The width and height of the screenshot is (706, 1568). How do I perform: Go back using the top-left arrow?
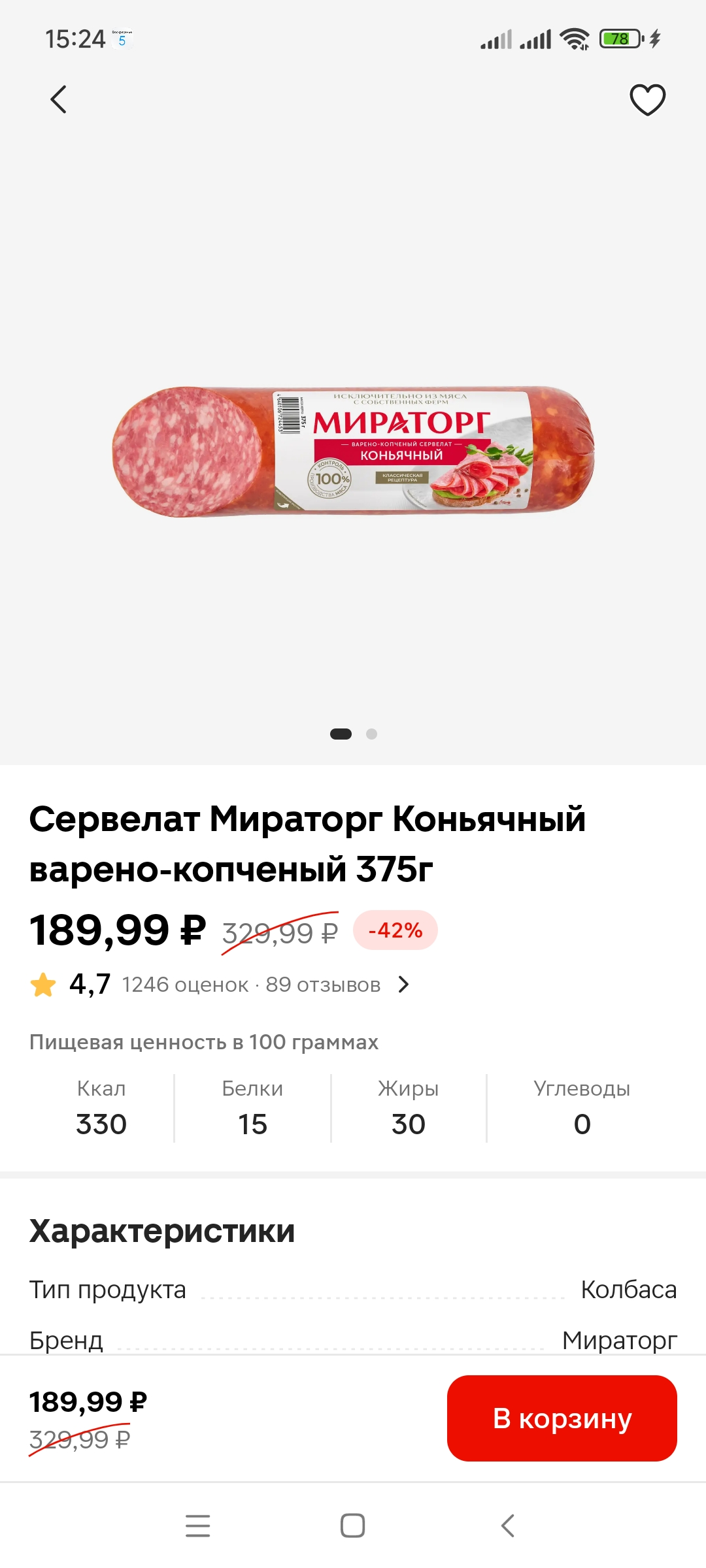[x=59, y=99]
